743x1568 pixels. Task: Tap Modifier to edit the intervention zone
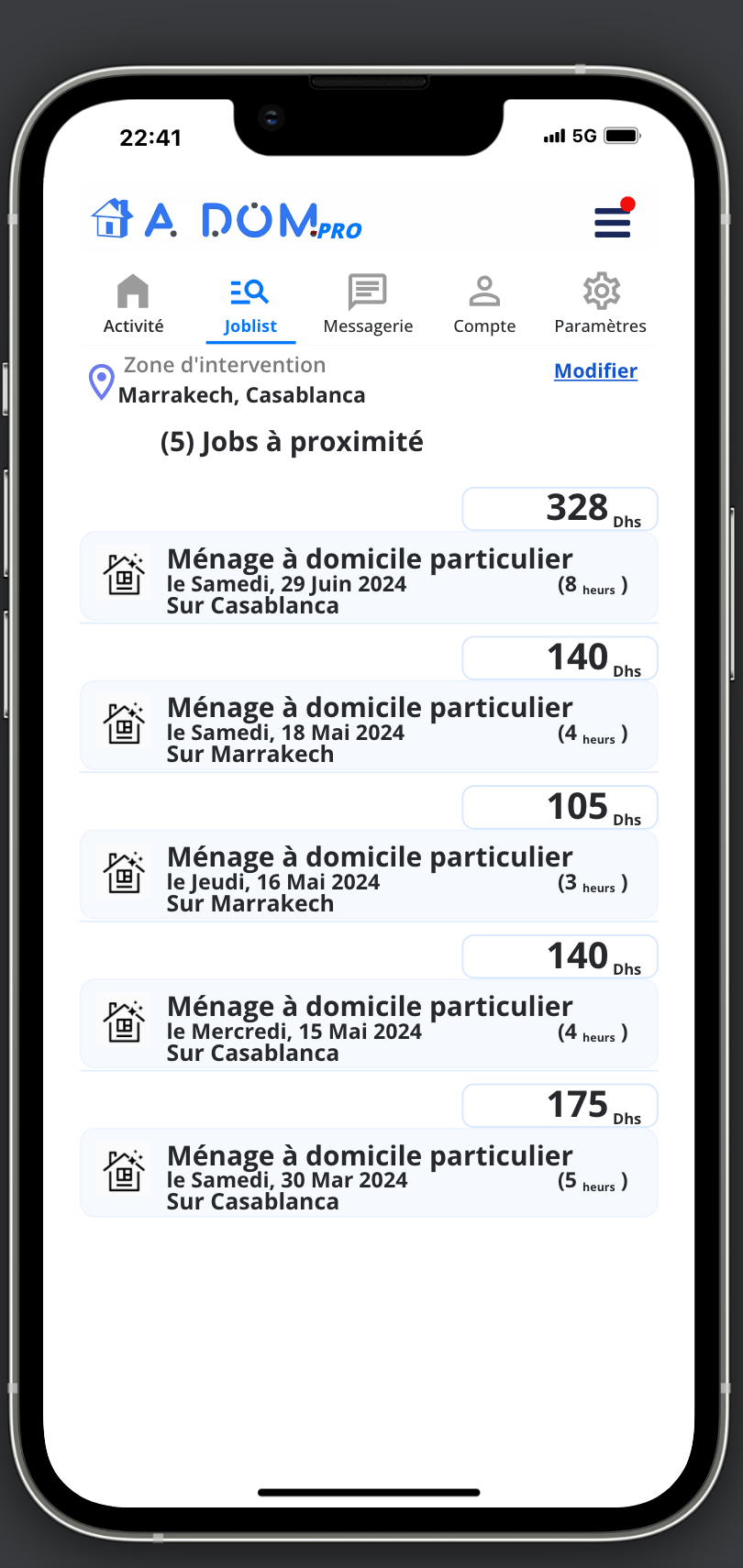(595, 370)
